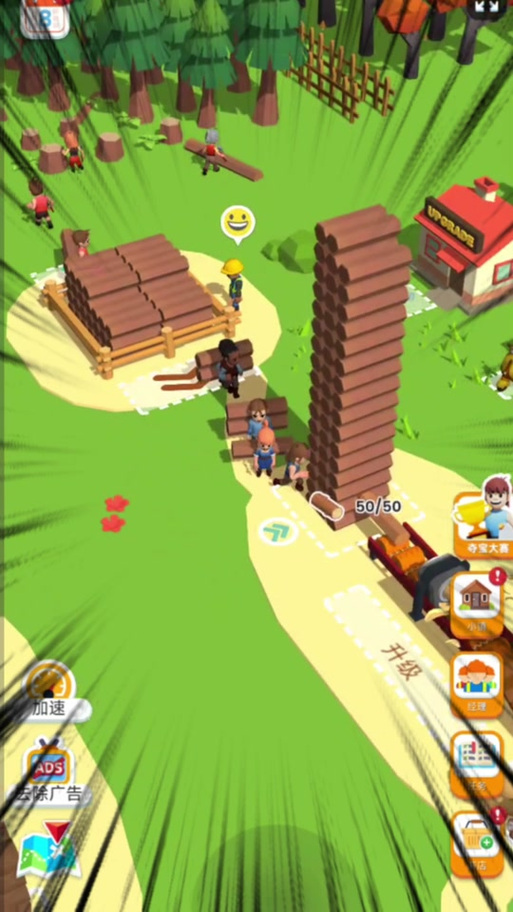This screenshot has width=513, height=912.
Task: Open the 小镇 town menu
Action: coord(477,604)
